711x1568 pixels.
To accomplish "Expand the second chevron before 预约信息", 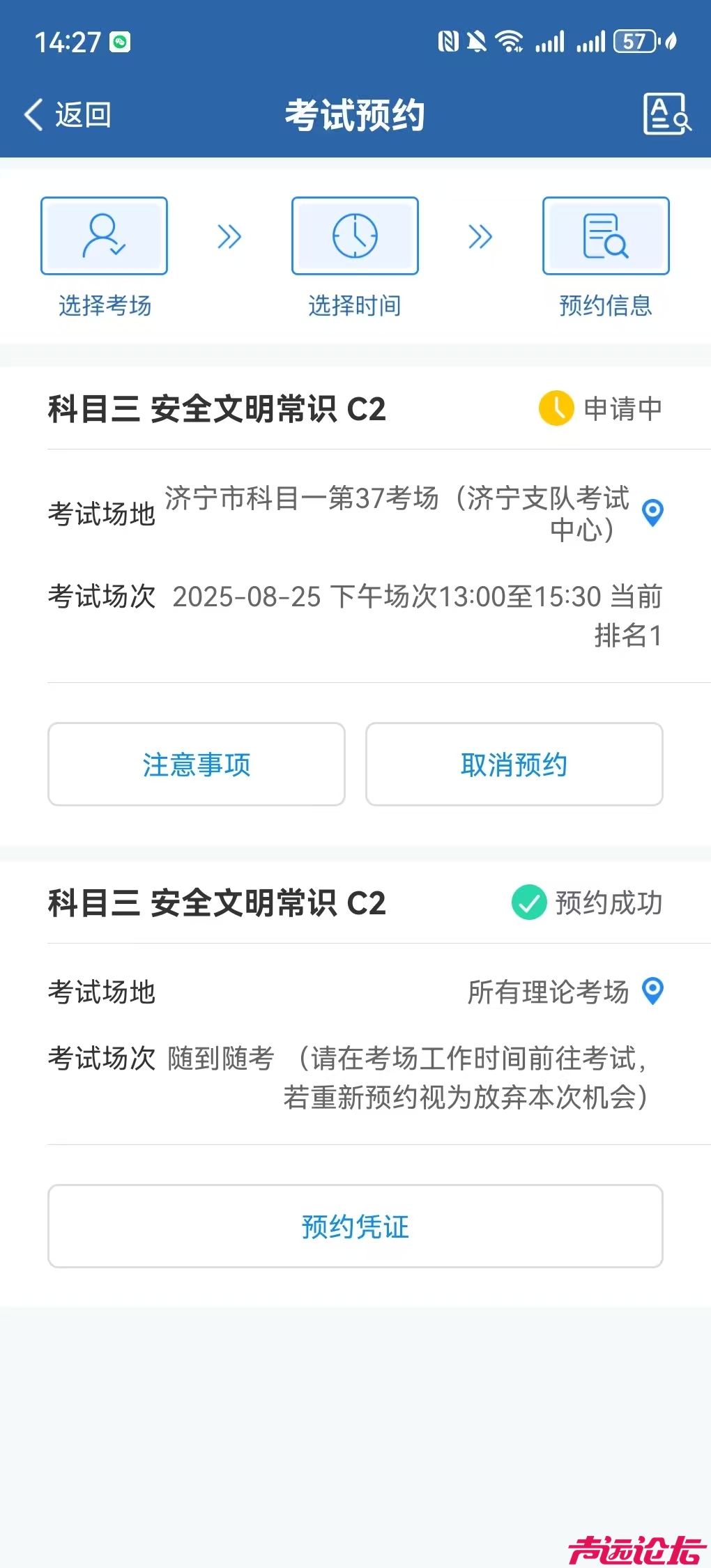I will [480, 237].
